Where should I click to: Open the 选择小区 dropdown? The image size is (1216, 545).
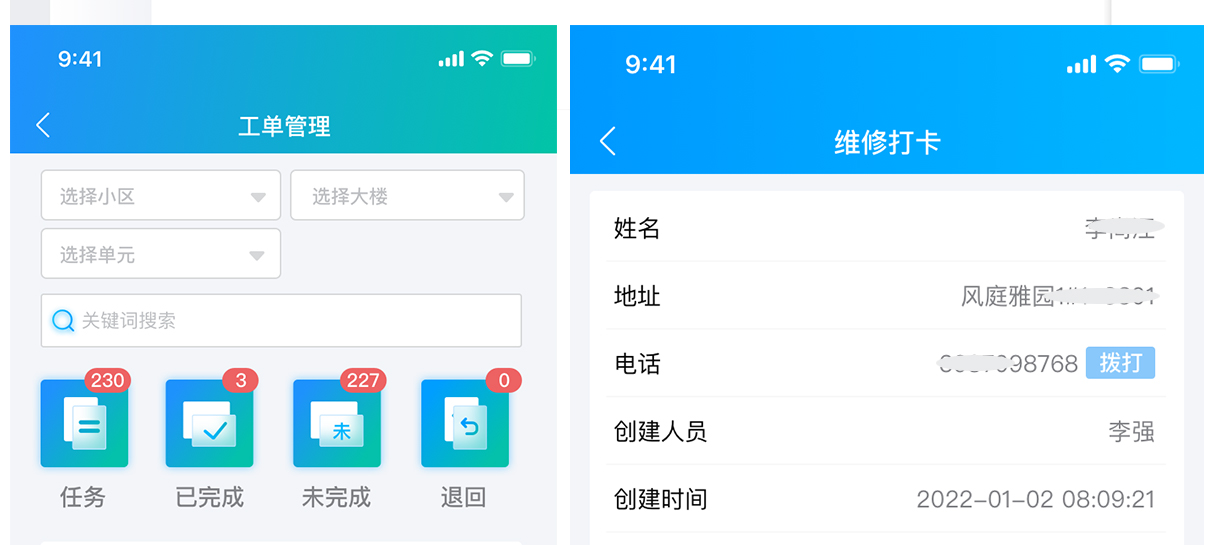[x=160, y=196]
